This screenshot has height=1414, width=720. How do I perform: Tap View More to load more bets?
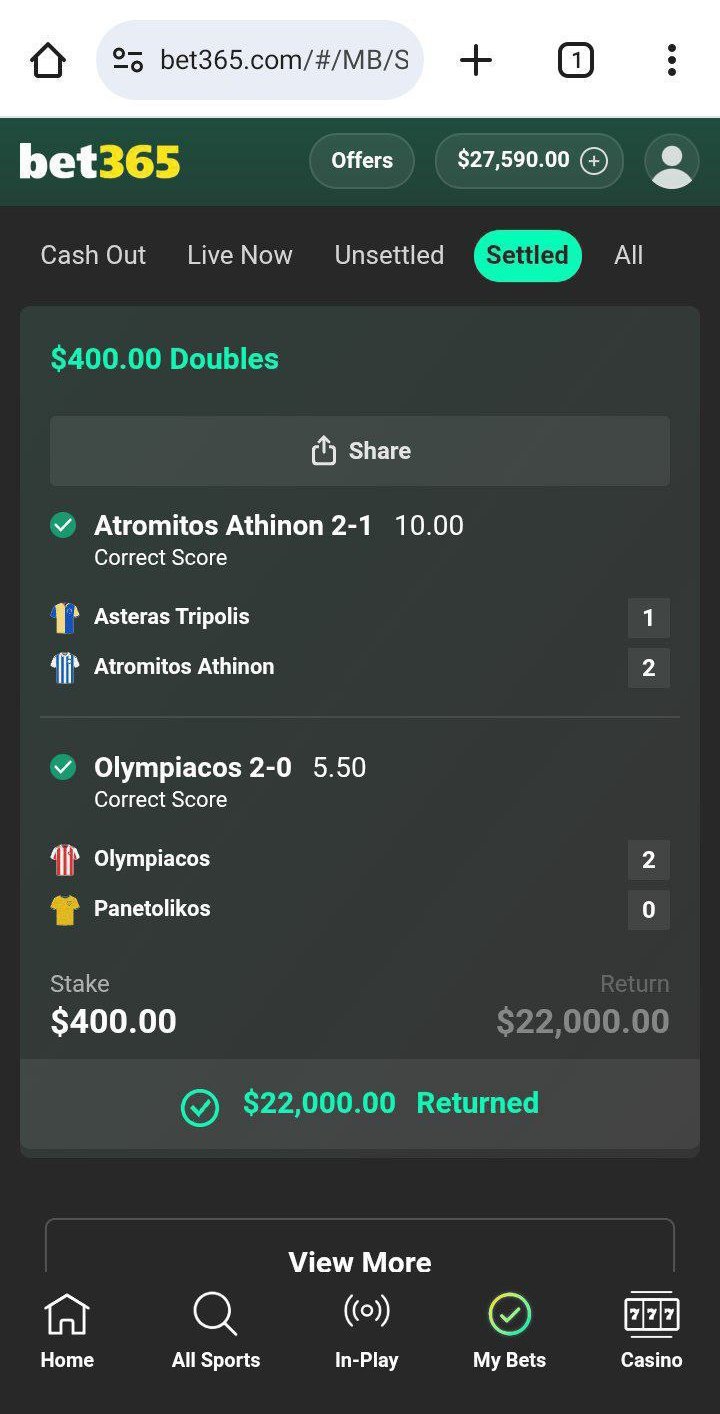point(360,1261)
